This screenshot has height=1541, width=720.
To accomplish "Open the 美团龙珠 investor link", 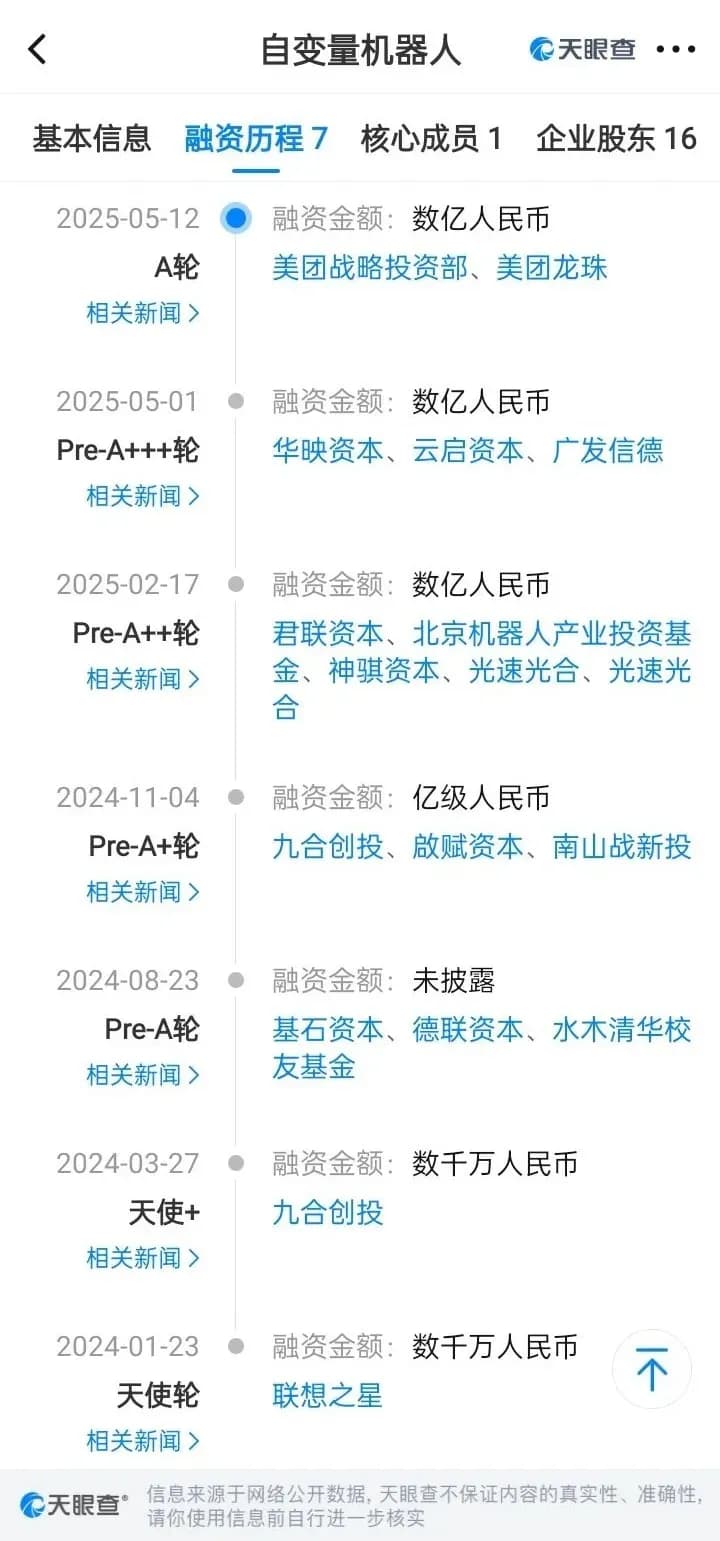I will coord(551,268).
